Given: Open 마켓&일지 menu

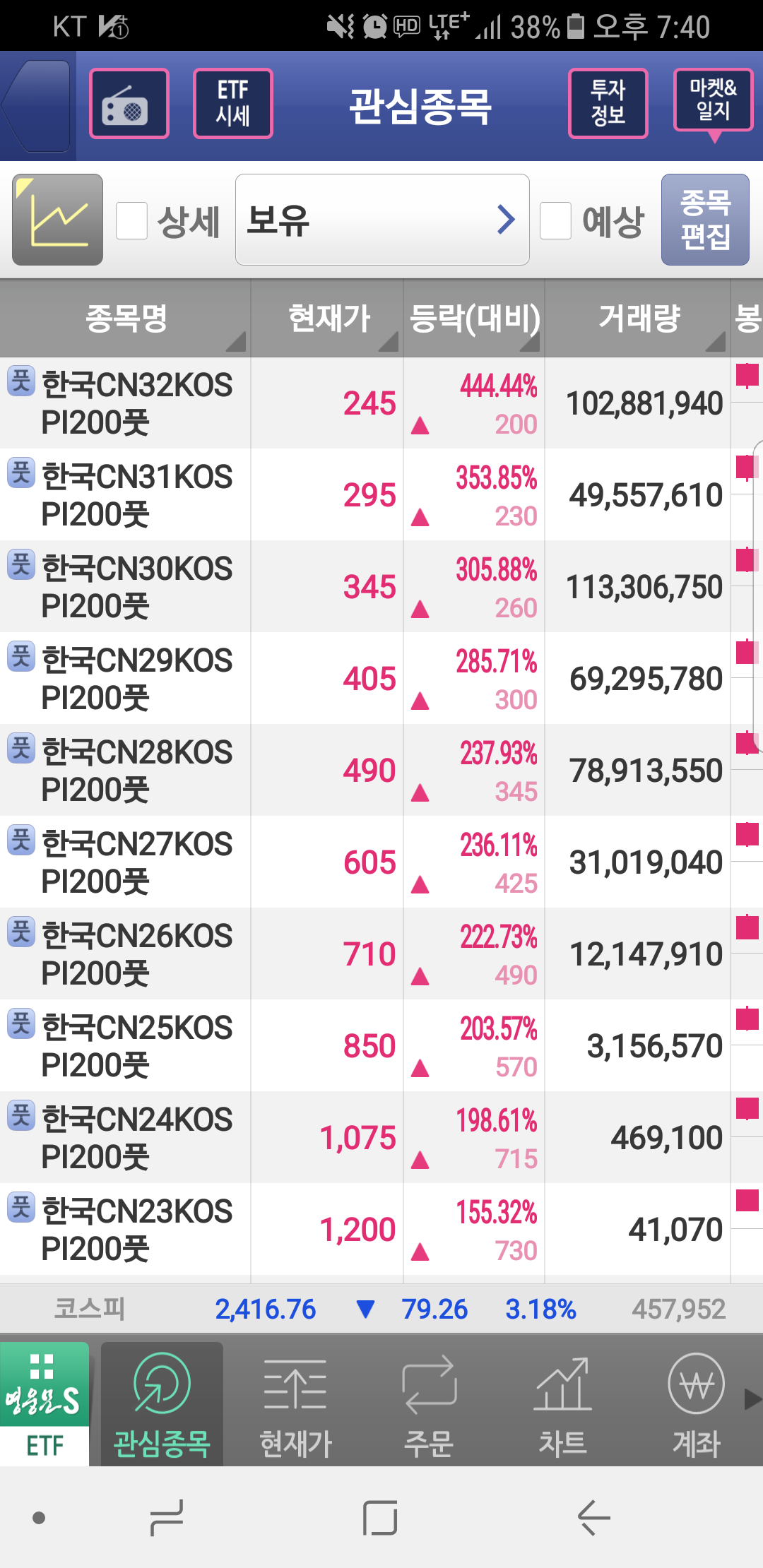Looking at the screenshot, I should coord(713,101).
